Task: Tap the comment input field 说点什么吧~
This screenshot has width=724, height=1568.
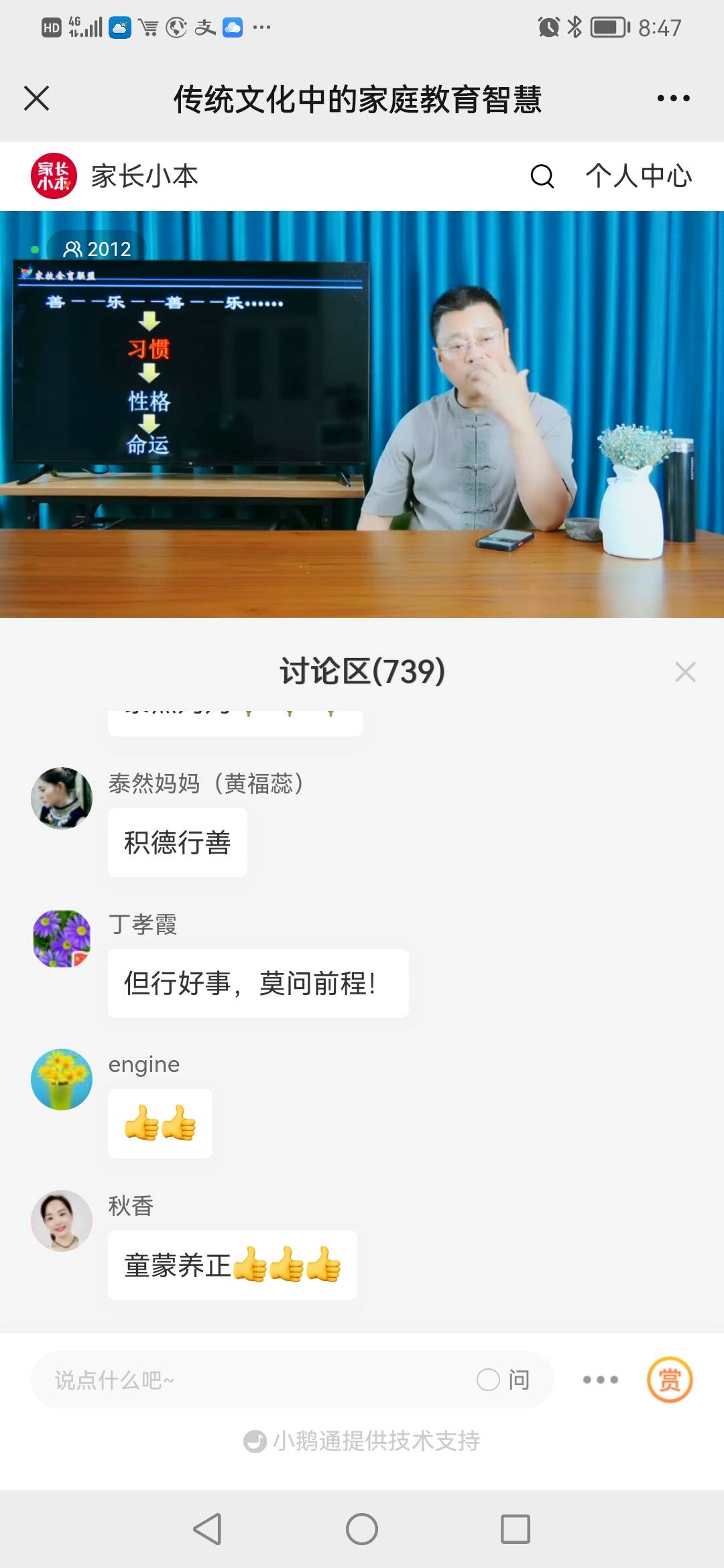Action: pyautogui.click(x=235, y=1380)
